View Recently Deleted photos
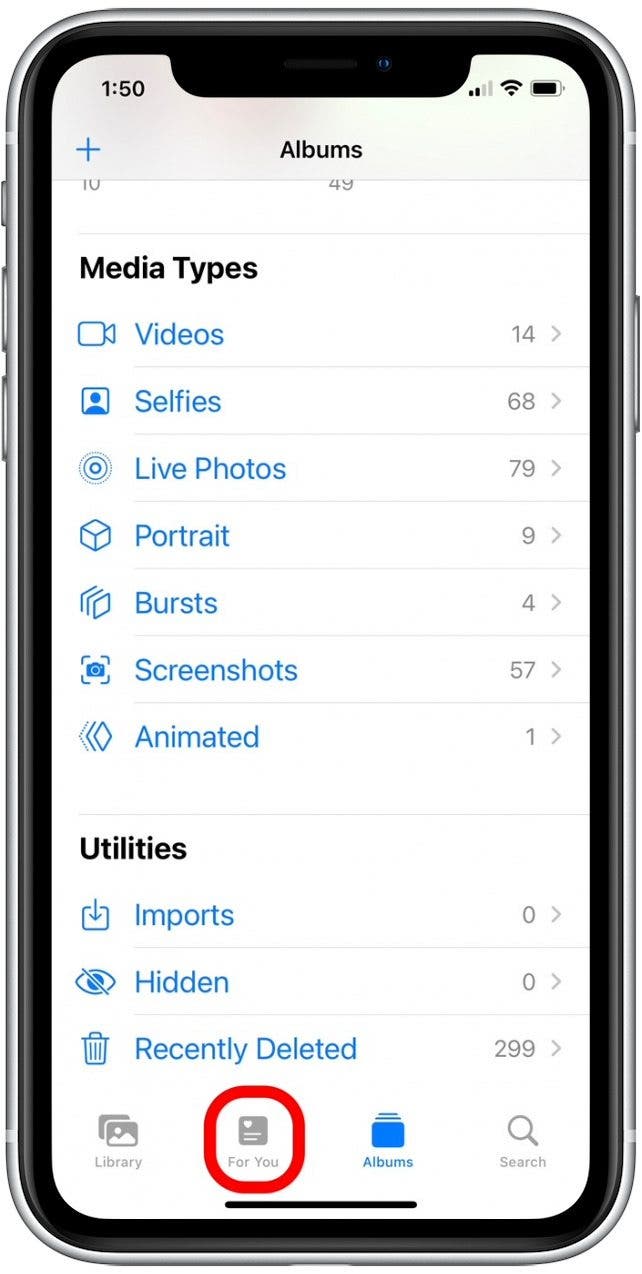 pyautogui.click(x=245, y=1049)
